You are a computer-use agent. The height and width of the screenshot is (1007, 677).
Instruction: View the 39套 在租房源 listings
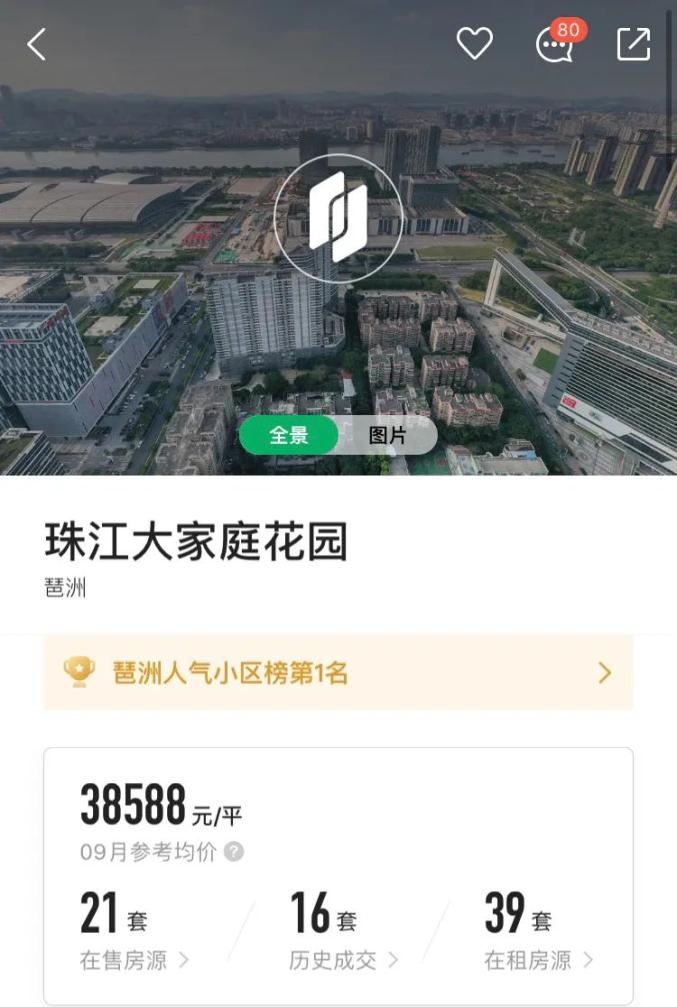[538, 931]
